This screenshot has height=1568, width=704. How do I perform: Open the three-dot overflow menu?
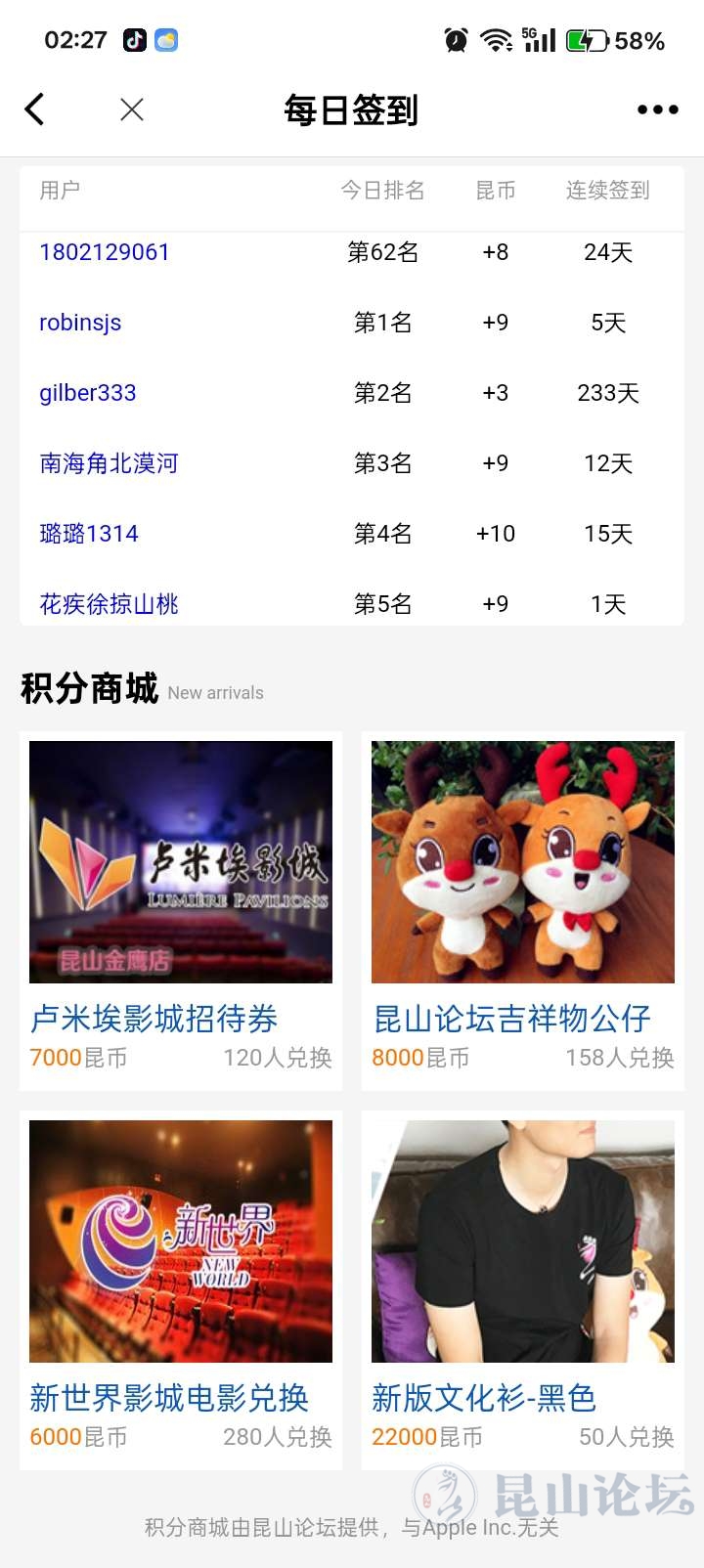[x=657, y=109]
